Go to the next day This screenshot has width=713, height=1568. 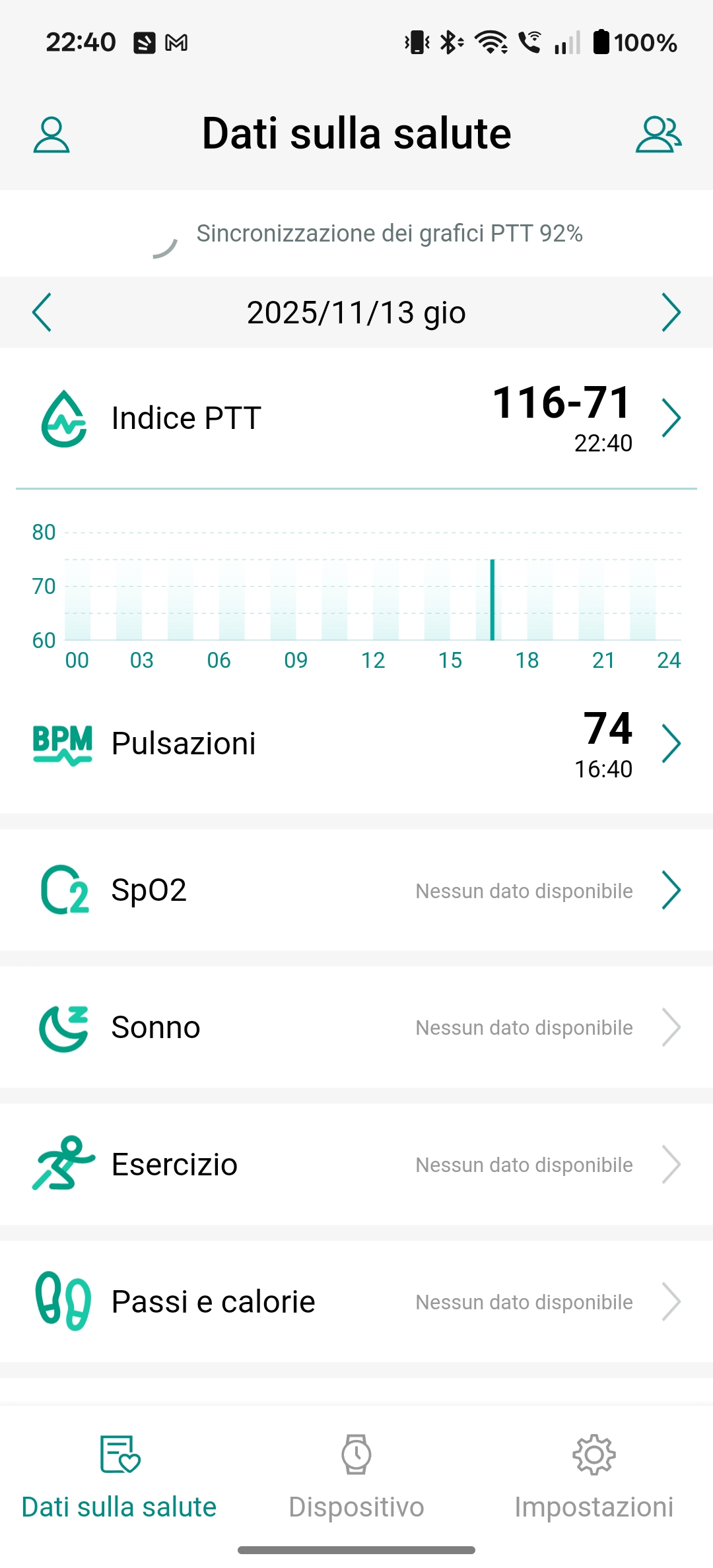click(671, 312)
